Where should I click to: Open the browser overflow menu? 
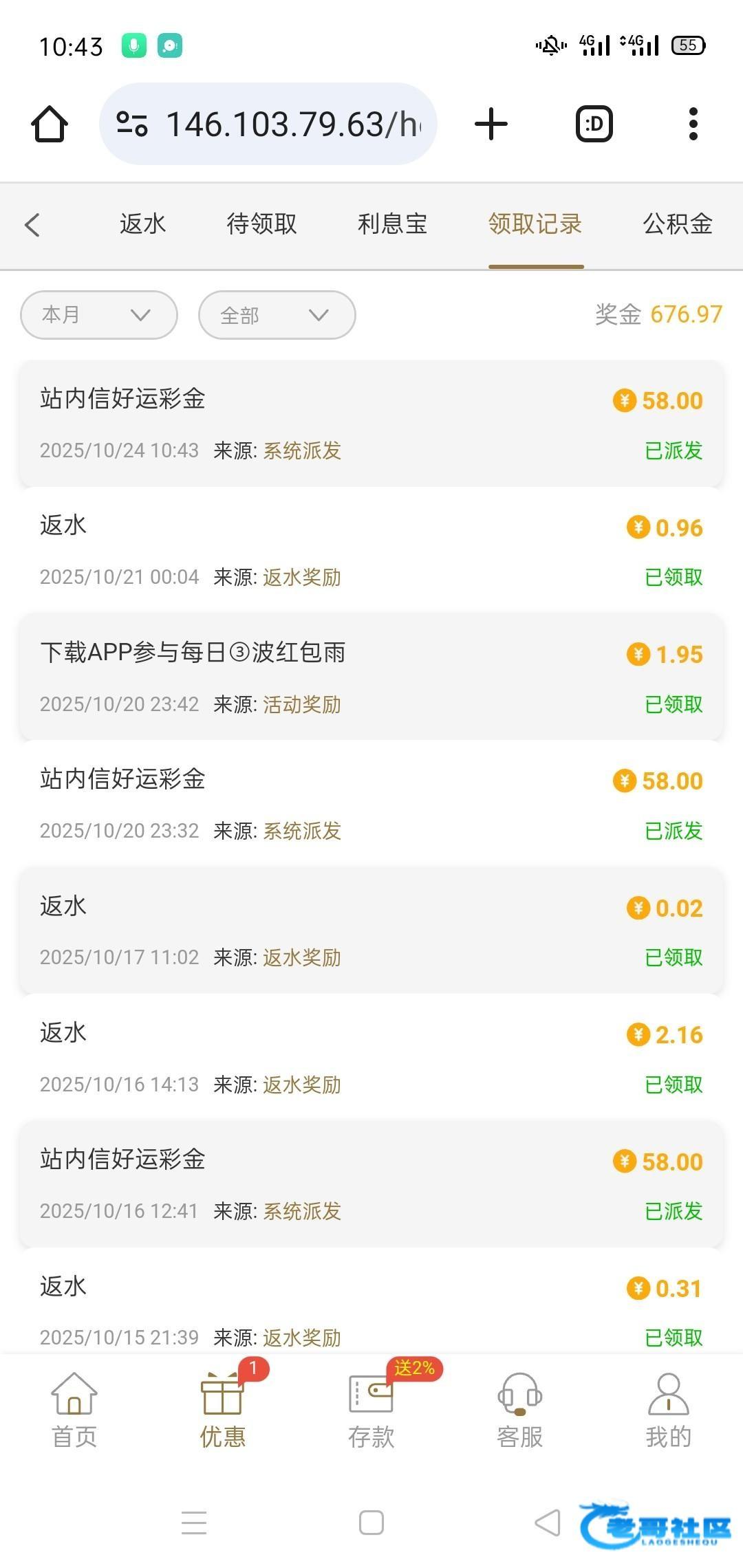[693, 124]
